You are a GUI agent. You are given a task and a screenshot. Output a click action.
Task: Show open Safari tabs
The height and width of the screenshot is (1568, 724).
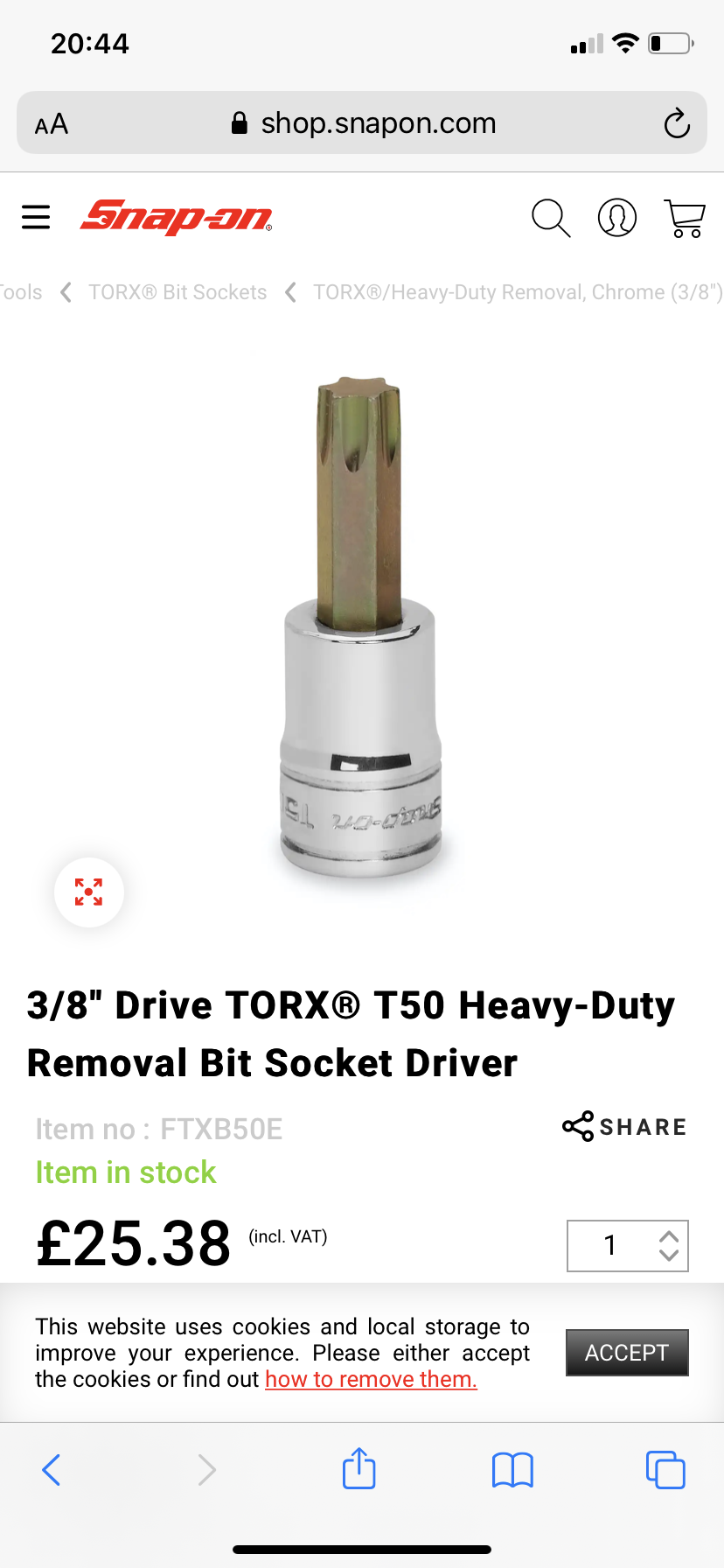click(665, 1469)
